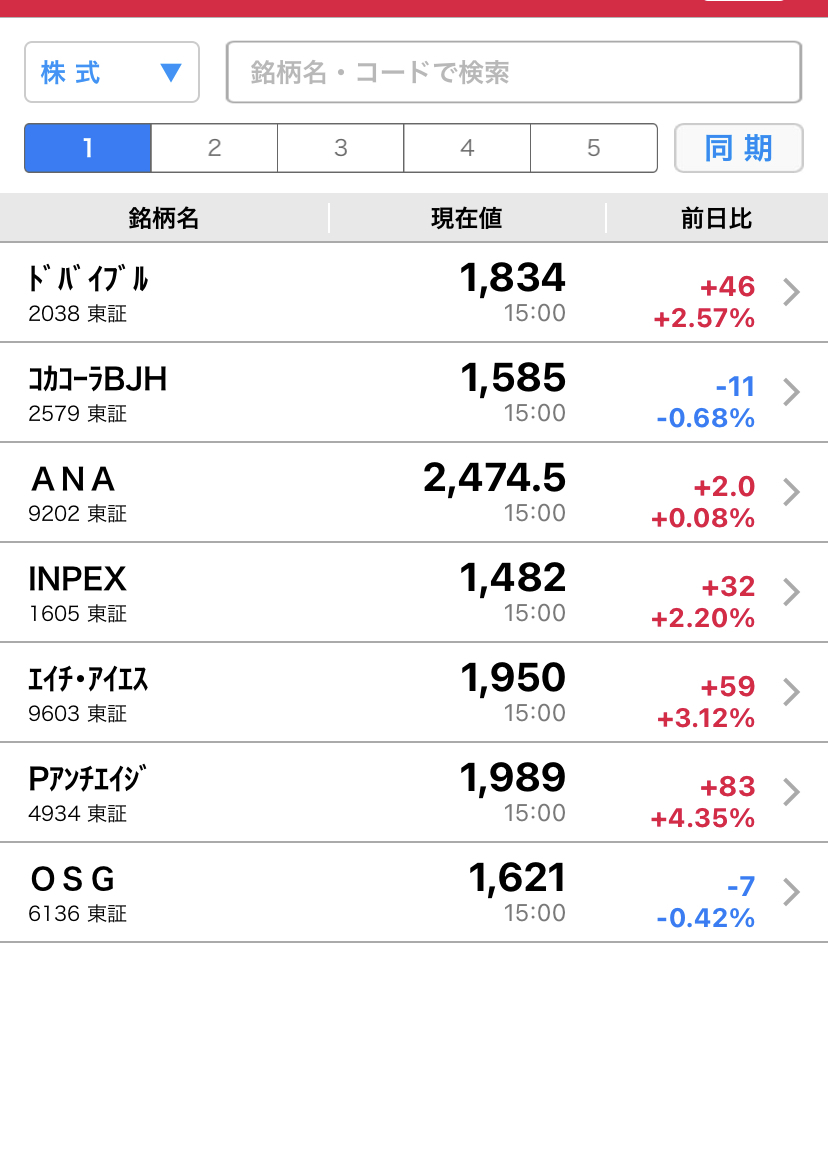
Task: Open the INPEX 1605 row
Action: pos(414,593)
